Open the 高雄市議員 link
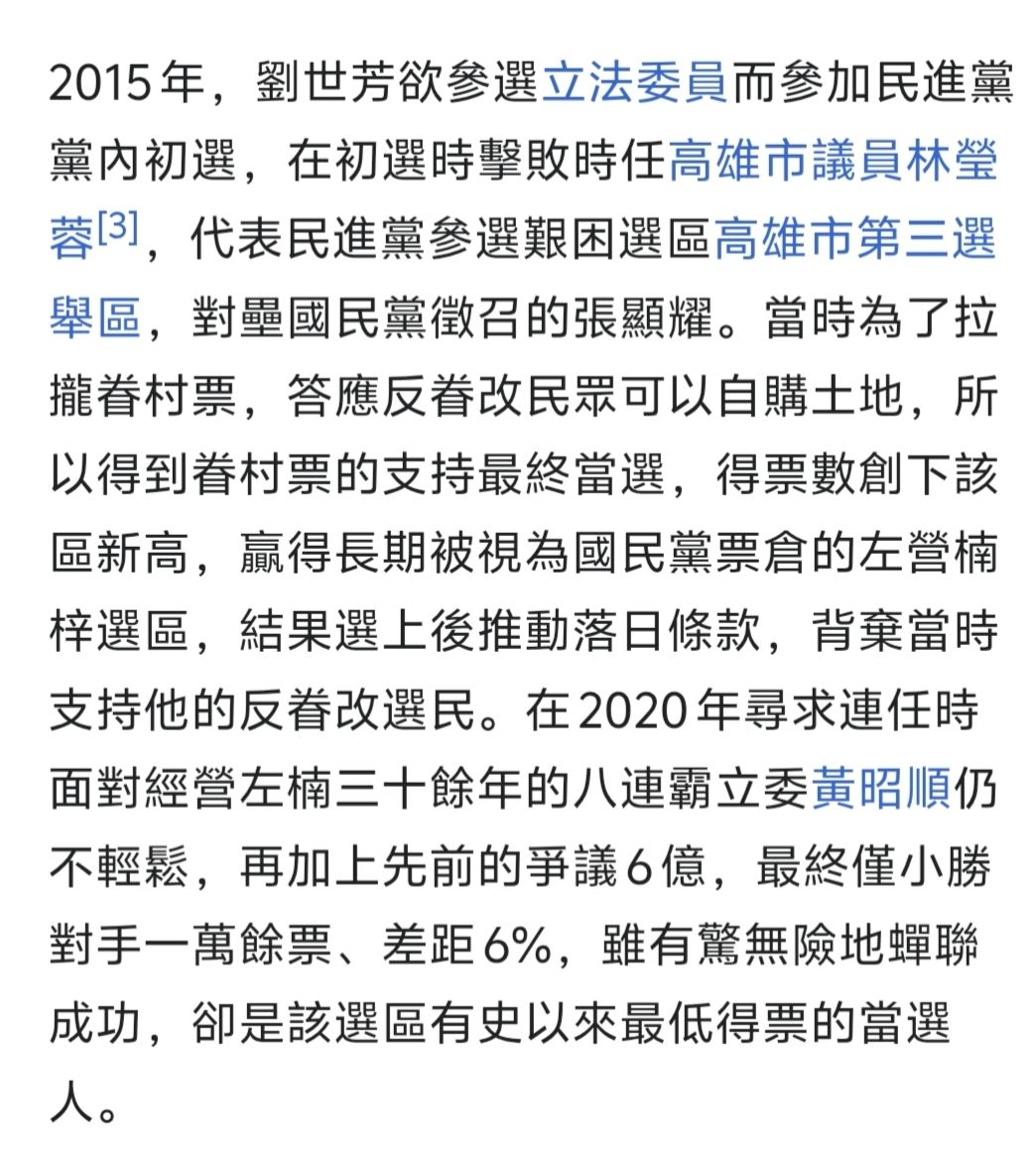 pos(785,162)
